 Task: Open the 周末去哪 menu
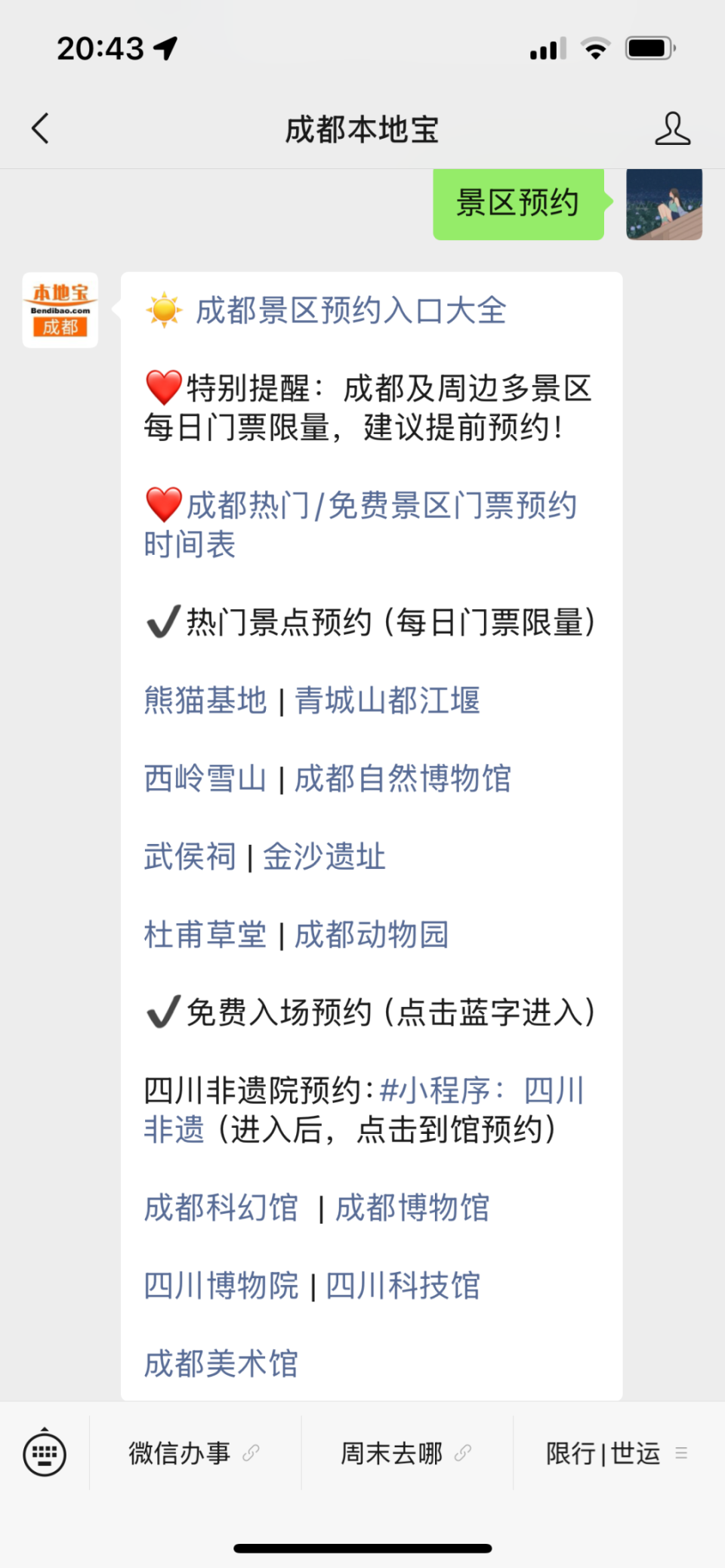[x=393, y=1453]
